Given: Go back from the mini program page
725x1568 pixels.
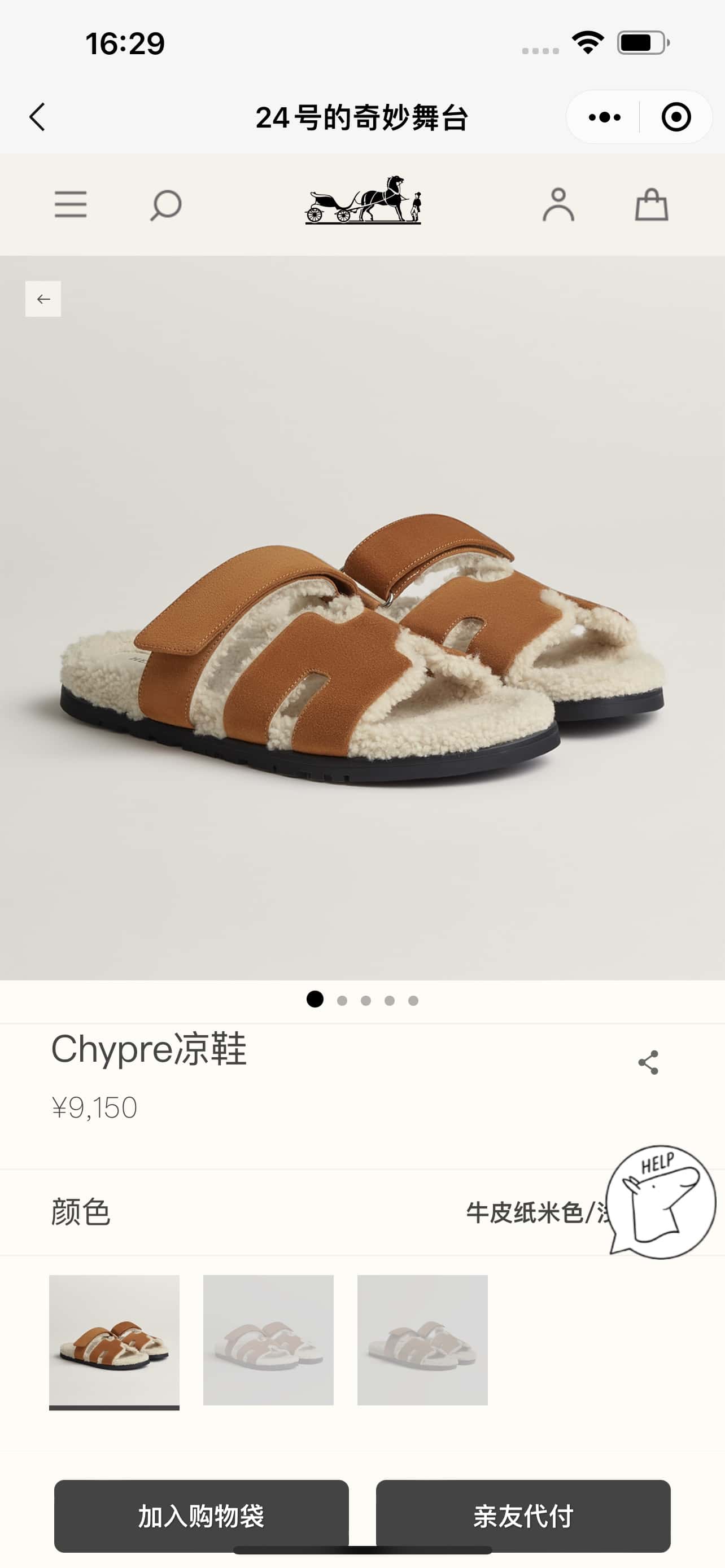Looking at the screenshot, I should 38,117.
